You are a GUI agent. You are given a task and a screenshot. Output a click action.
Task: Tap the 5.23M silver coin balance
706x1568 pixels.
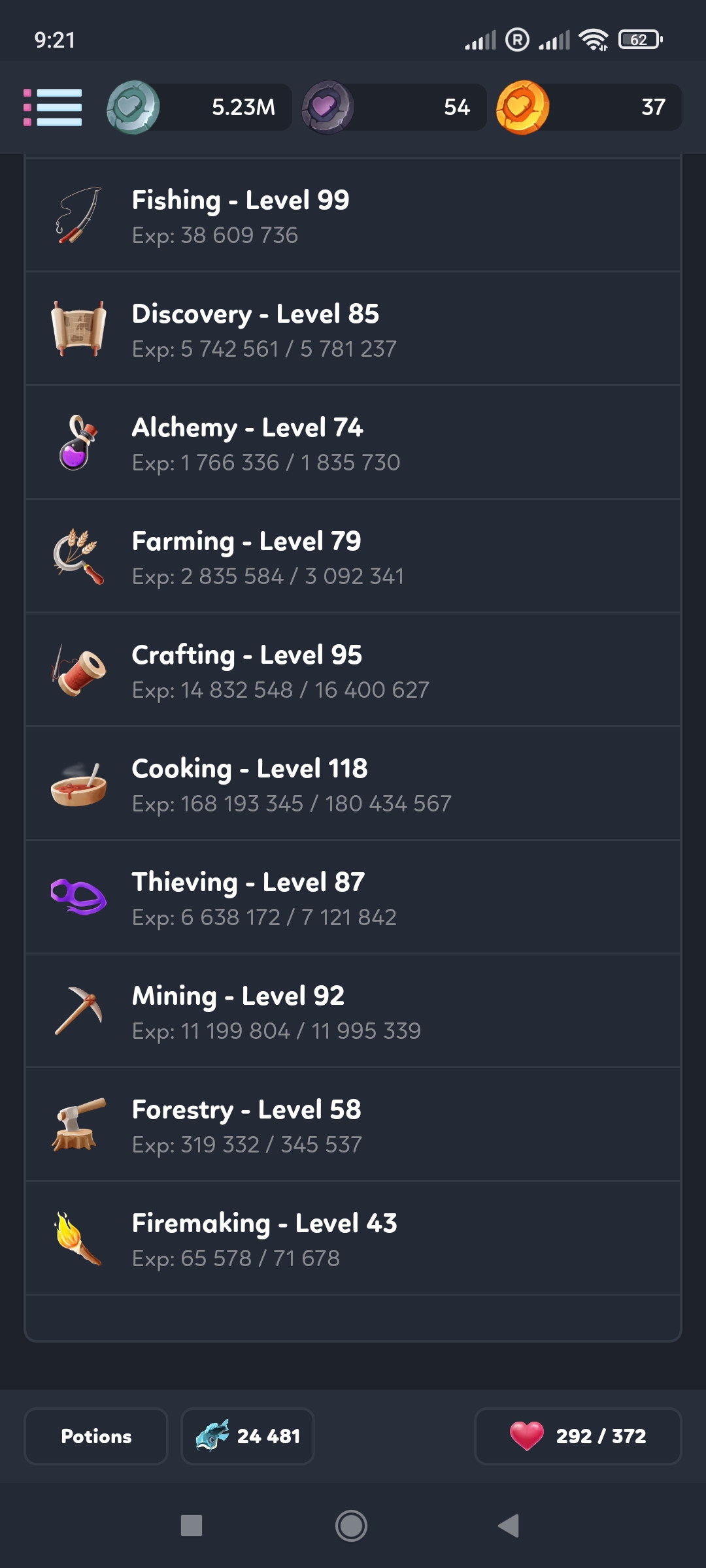point(199,107)
